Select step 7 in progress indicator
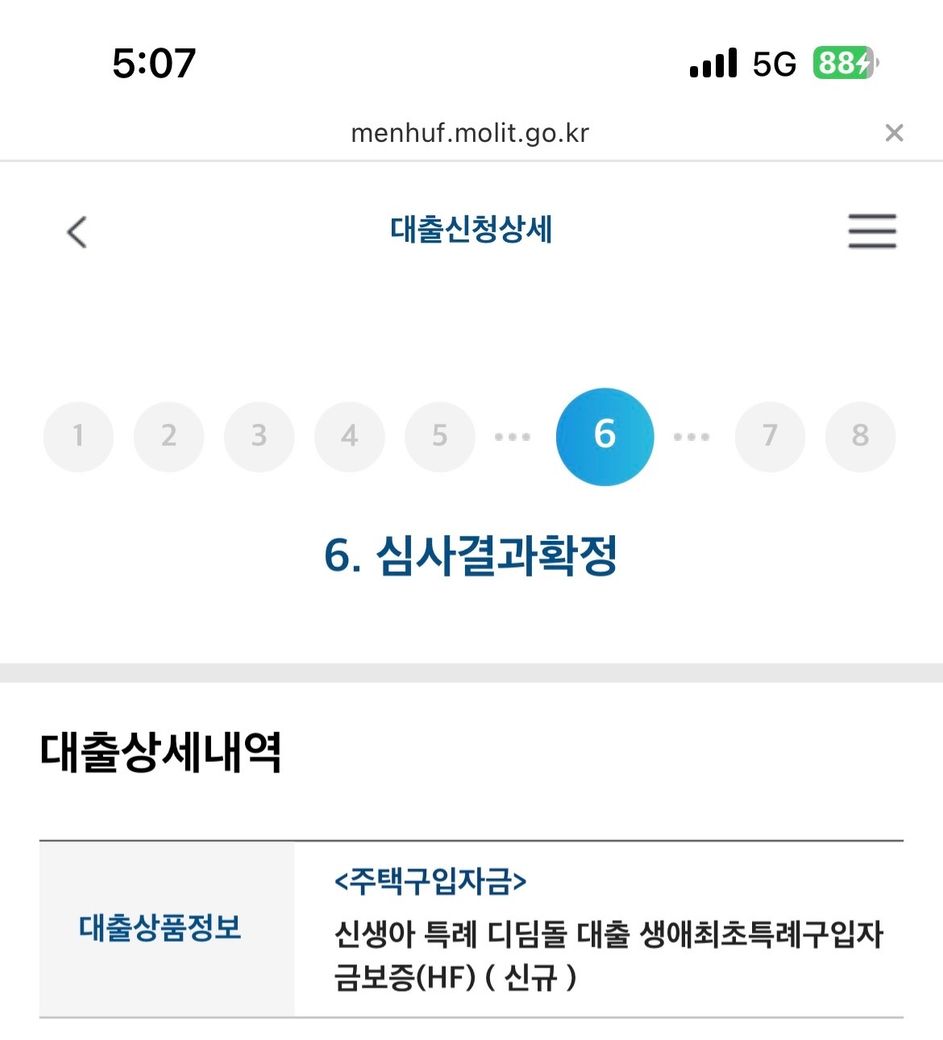943x1040 pixels. (769, 437)
